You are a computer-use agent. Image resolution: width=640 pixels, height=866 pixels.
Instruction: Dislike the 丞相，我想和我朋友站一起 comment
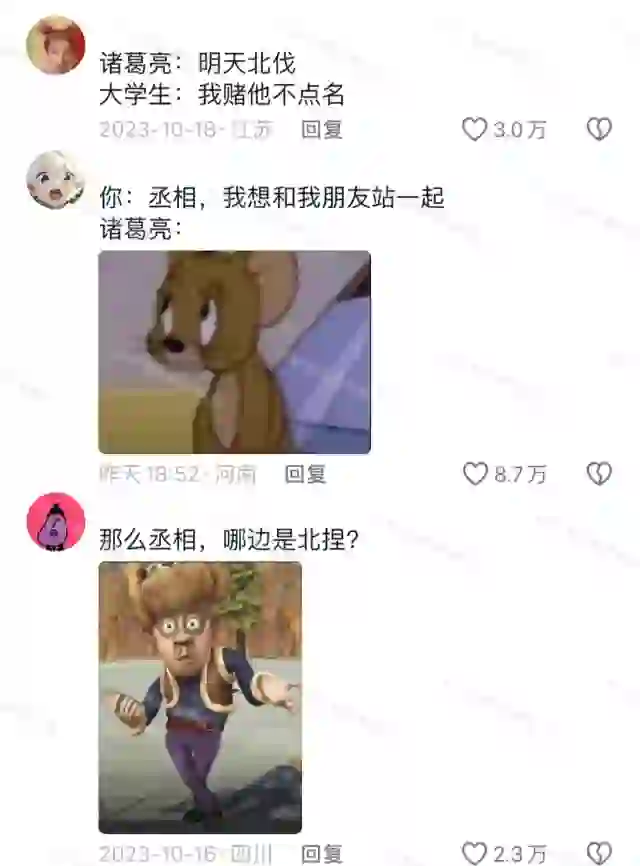pyautogui.click(x=598, y=474)
